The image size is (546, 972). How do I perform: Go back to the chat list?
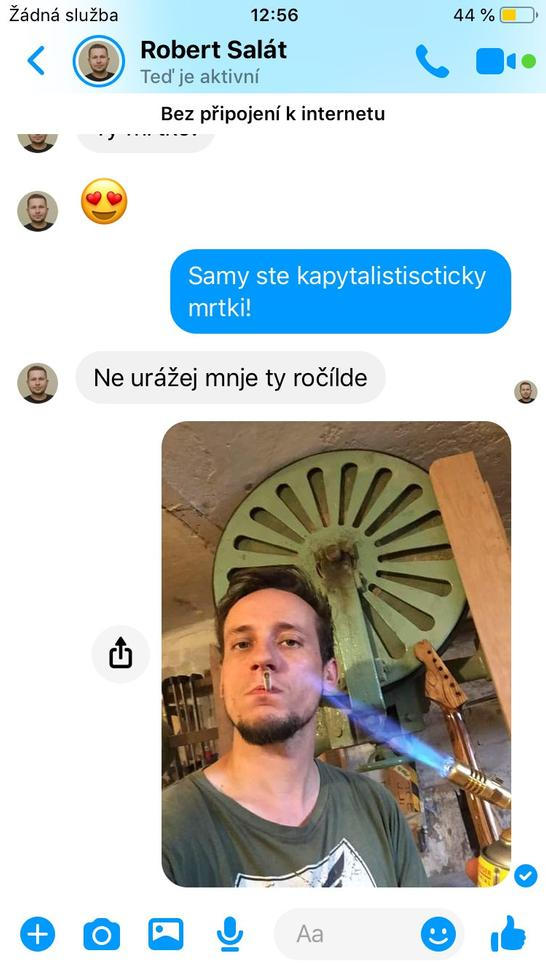36,61
